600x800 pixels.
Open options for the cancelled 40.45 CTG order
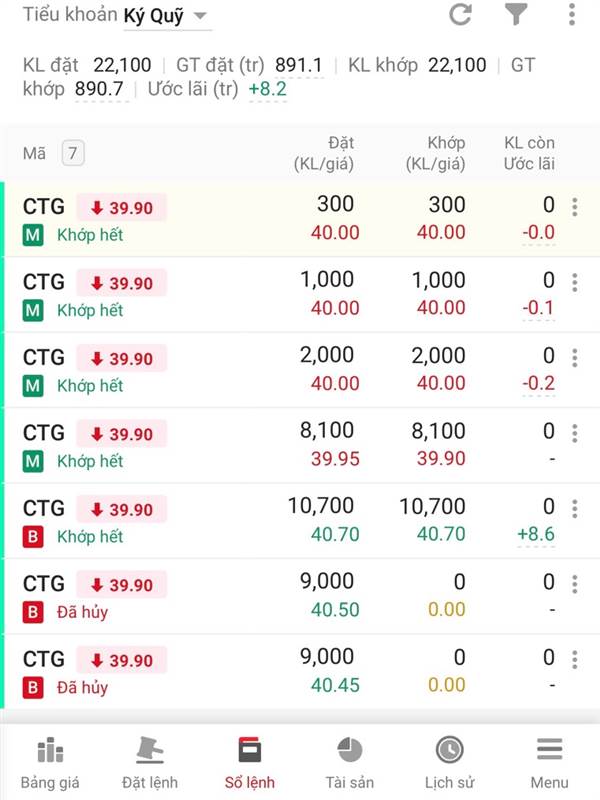coord(574,660)
